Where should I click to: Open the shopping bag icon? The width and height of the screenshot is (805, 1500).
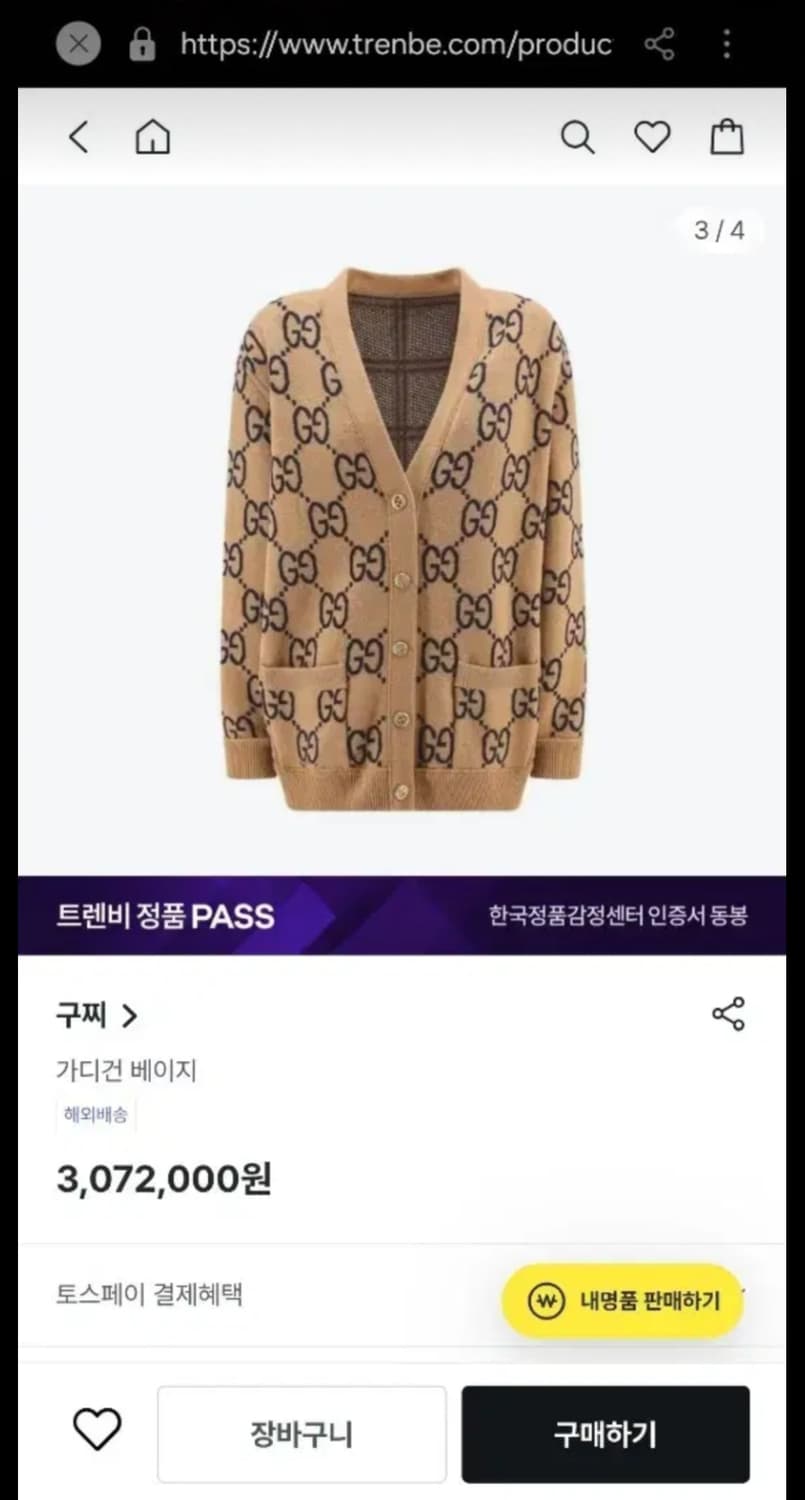click(727, 137)
